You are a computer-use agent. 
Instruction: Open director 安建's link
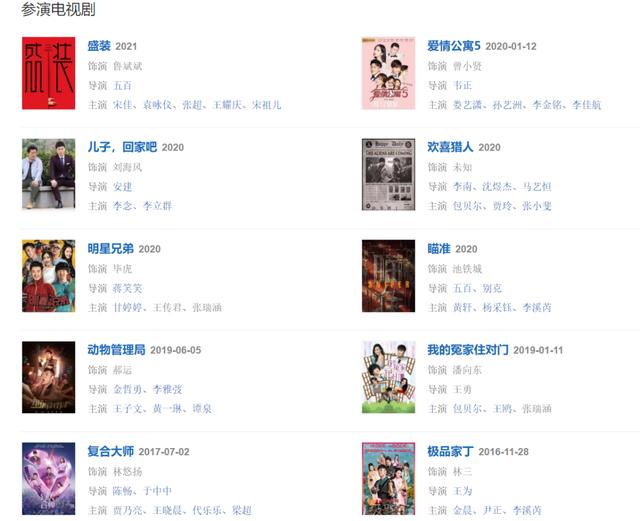[122, 187]
